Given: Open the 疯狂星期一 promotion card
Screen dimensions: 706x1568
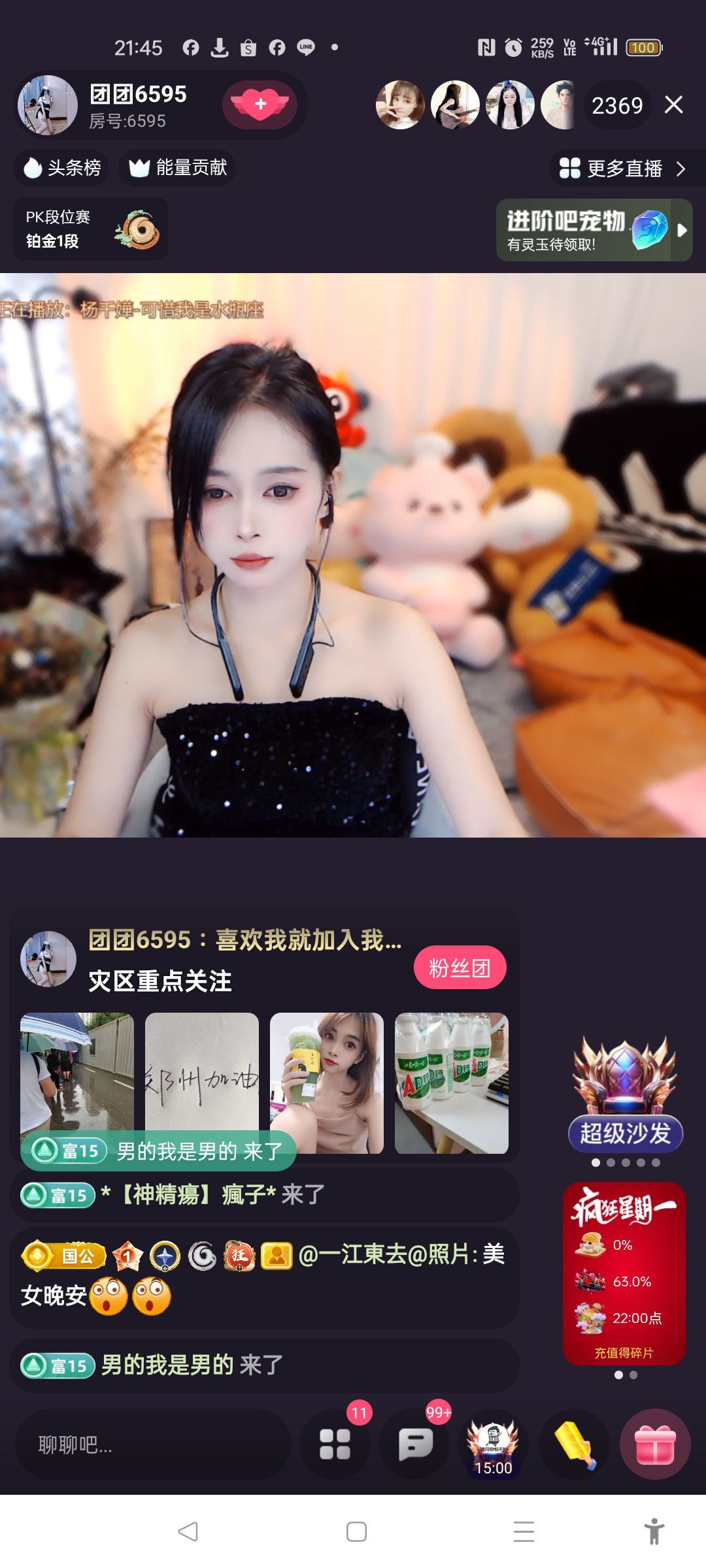Looking at the screenshot, I should [624, 1273].
